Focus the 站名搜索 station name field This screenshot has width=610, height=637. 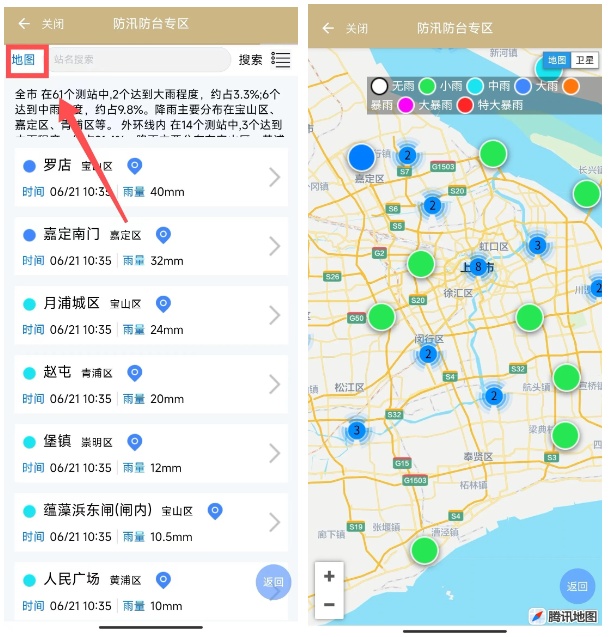pyautogui.click(x=139, y=60)
